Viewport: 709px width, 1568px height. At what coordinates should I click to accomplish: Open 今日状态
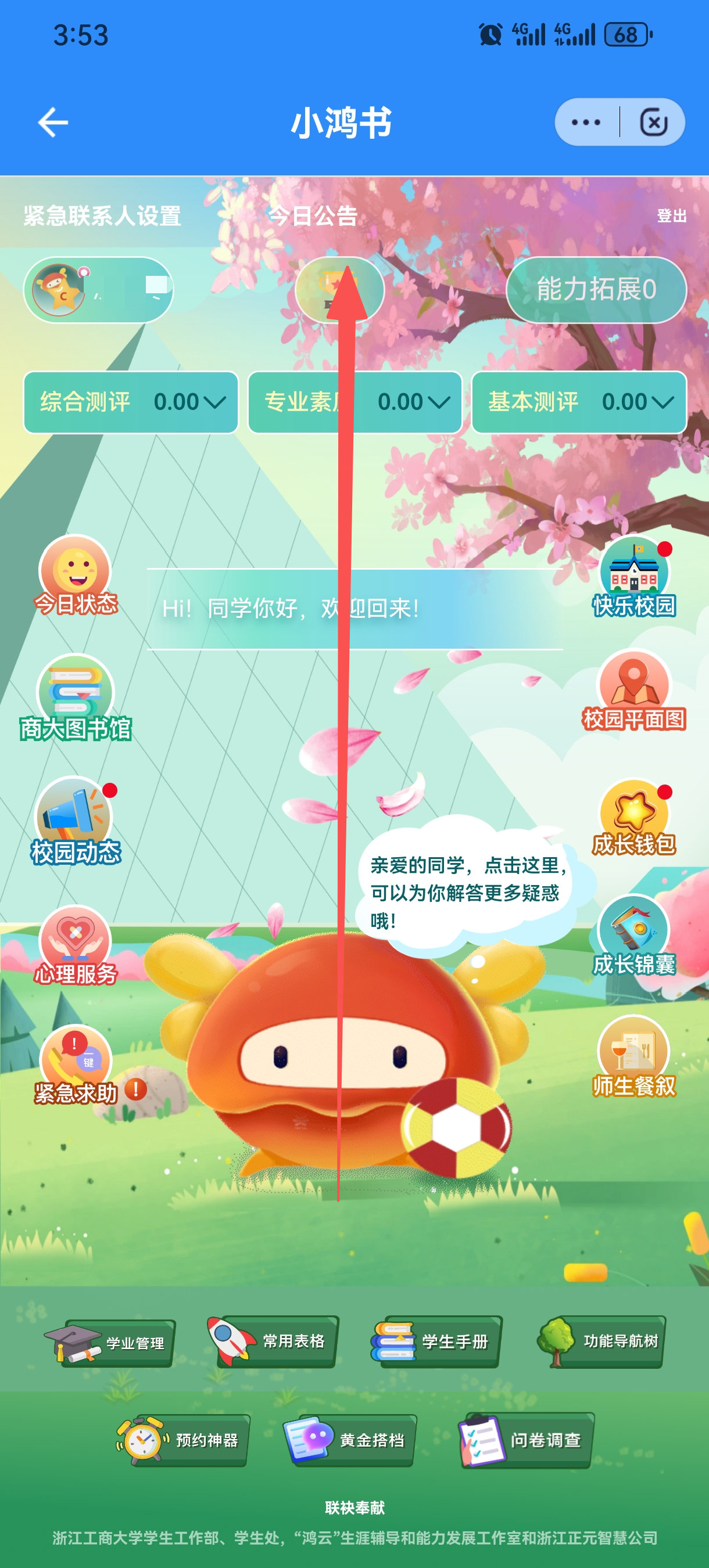(76, 575)
